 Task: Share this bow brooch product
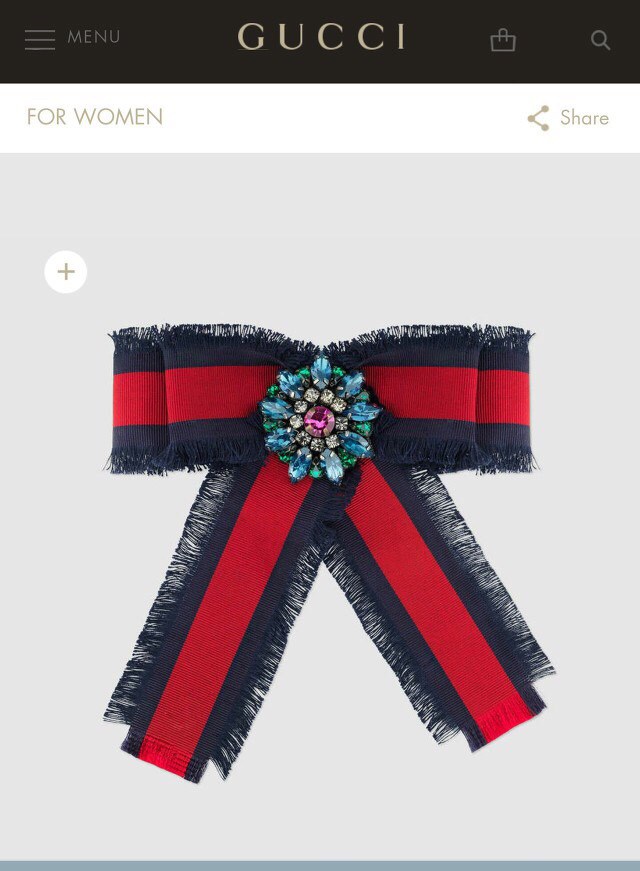[x=568, y=118]
